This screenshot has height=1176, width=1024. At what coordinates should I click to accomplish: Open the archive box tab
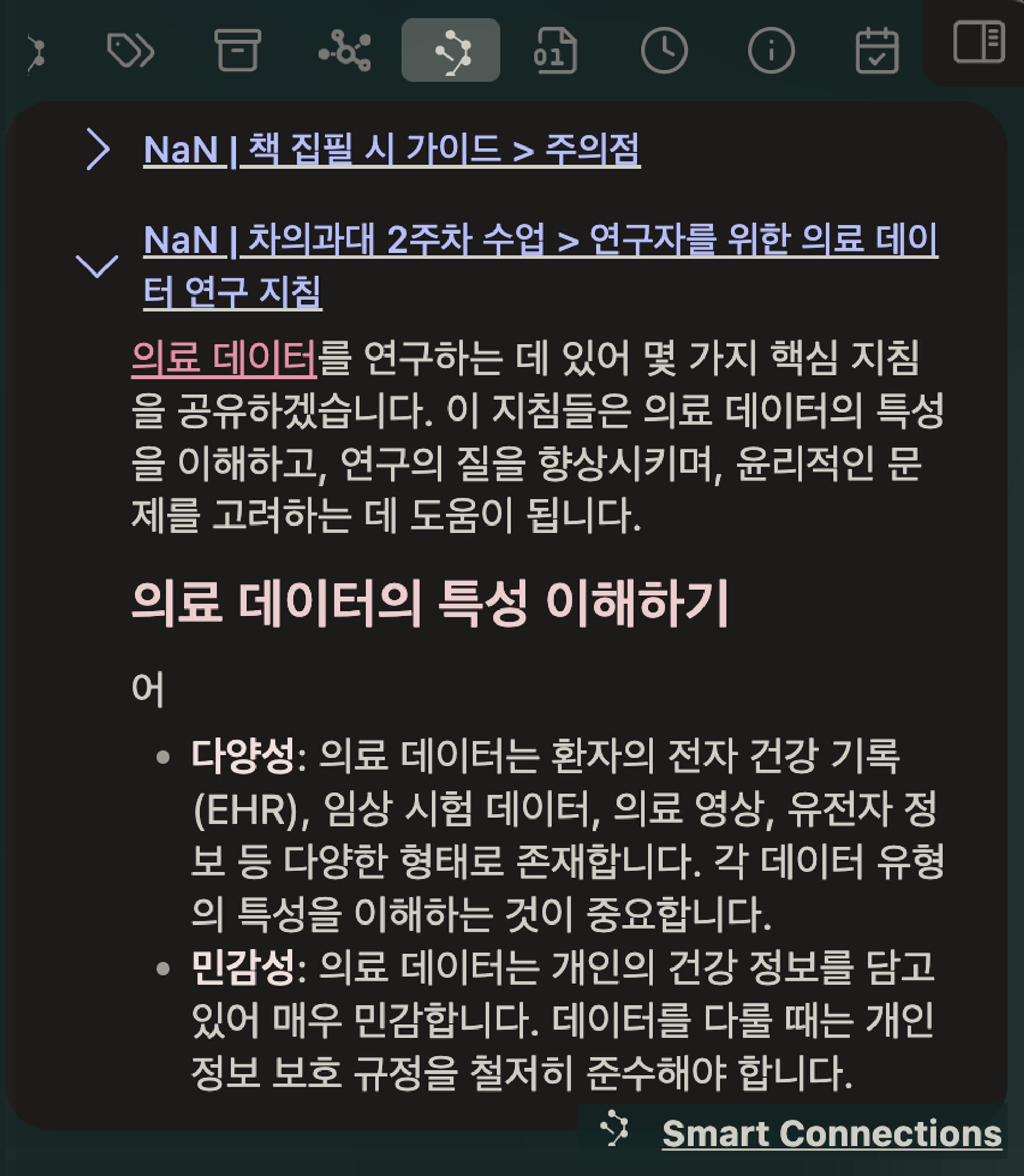point(237,50)
